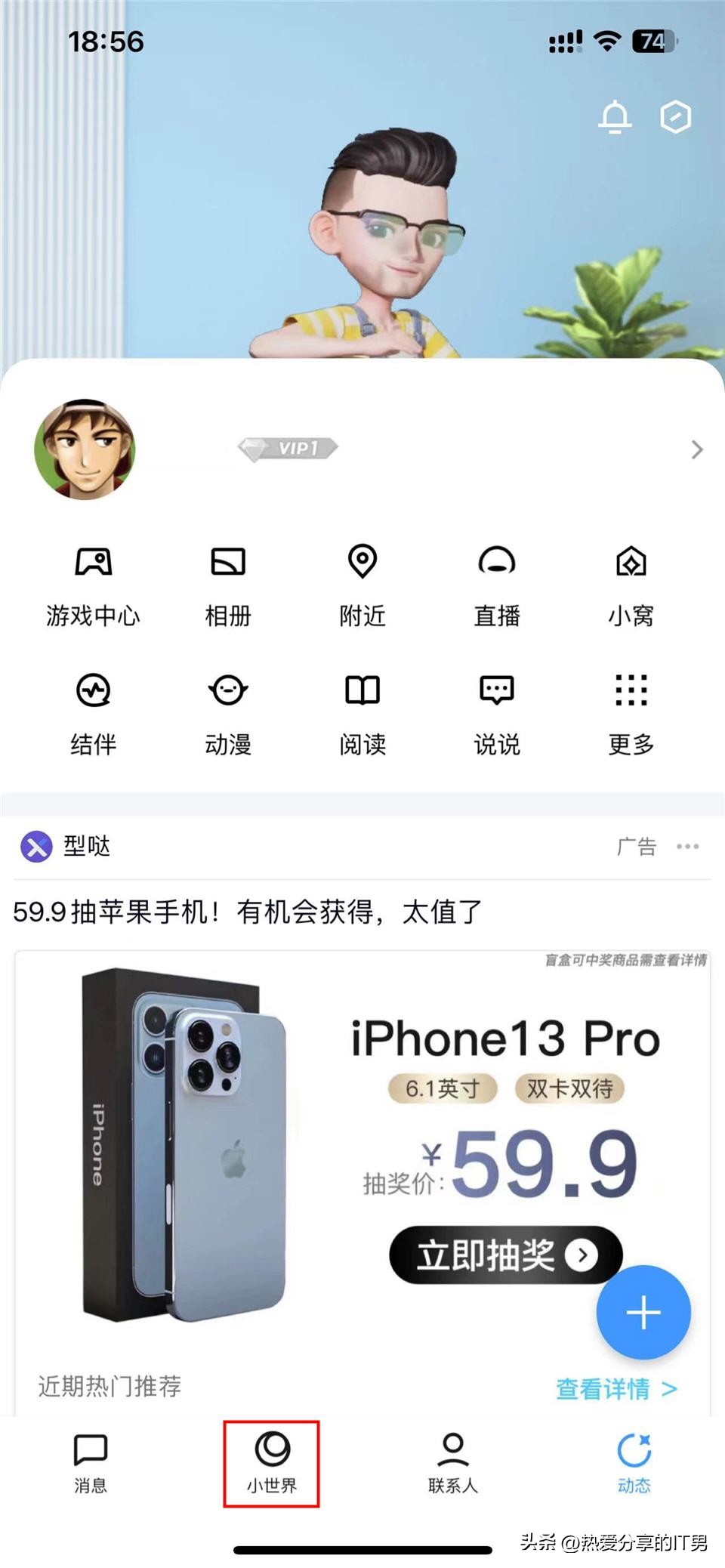Tap the blue plus floating button
Screen dimensions: 725x1568
(x=643, y=1313)
